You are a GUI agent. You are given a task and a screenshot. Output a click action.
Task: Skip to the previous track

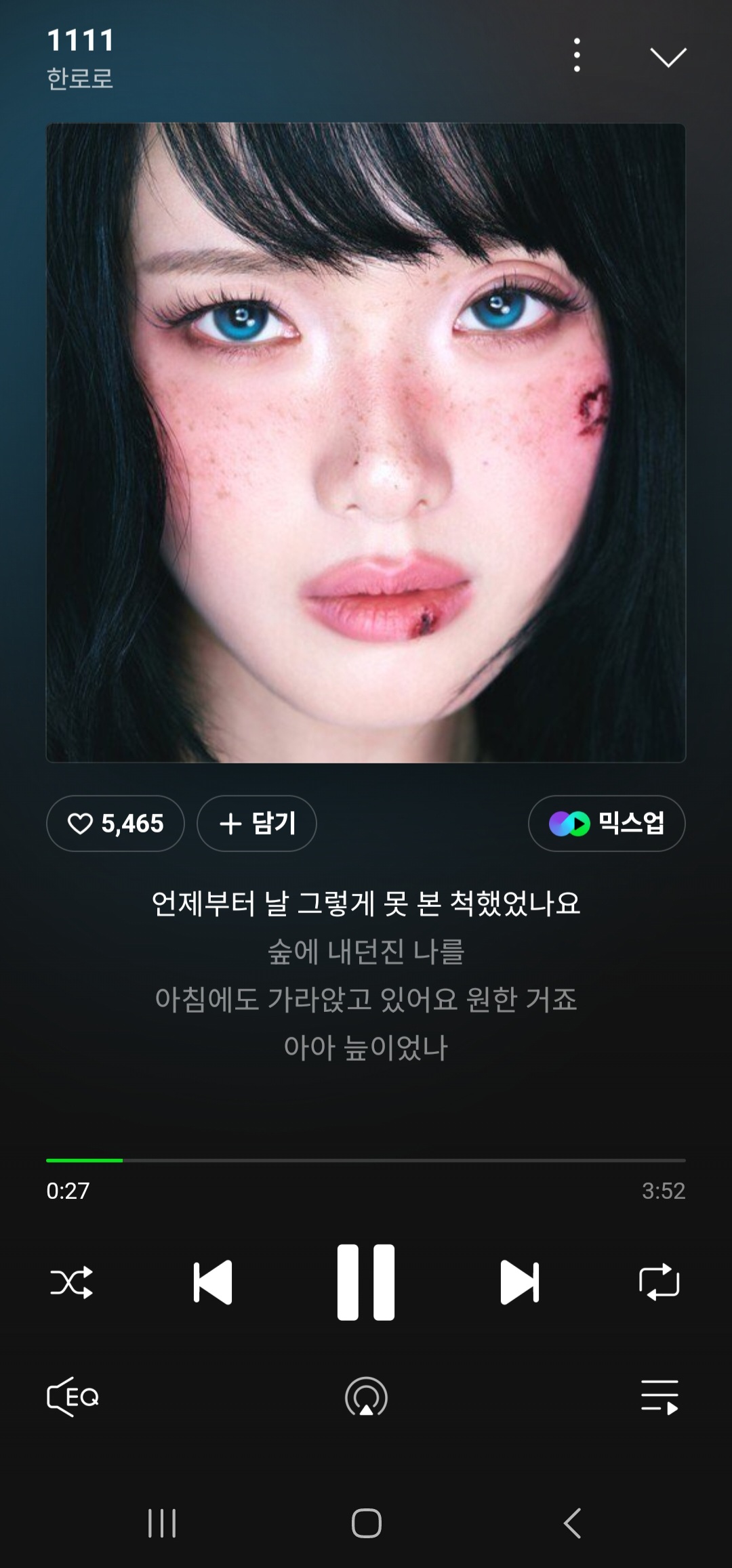pos(213,1282)
